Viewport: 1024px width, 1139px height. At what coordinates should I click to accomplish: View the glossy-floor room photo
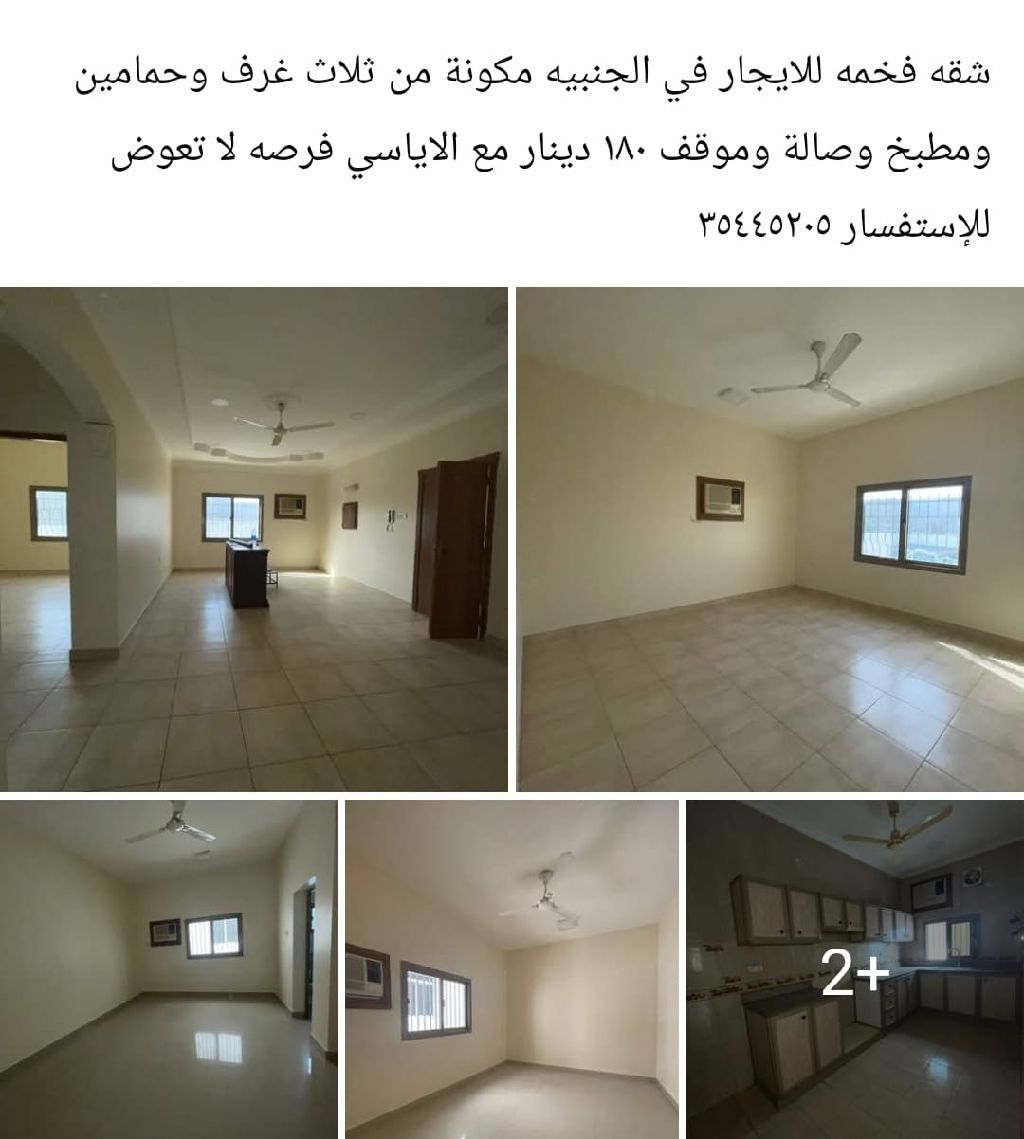point(168,968)
